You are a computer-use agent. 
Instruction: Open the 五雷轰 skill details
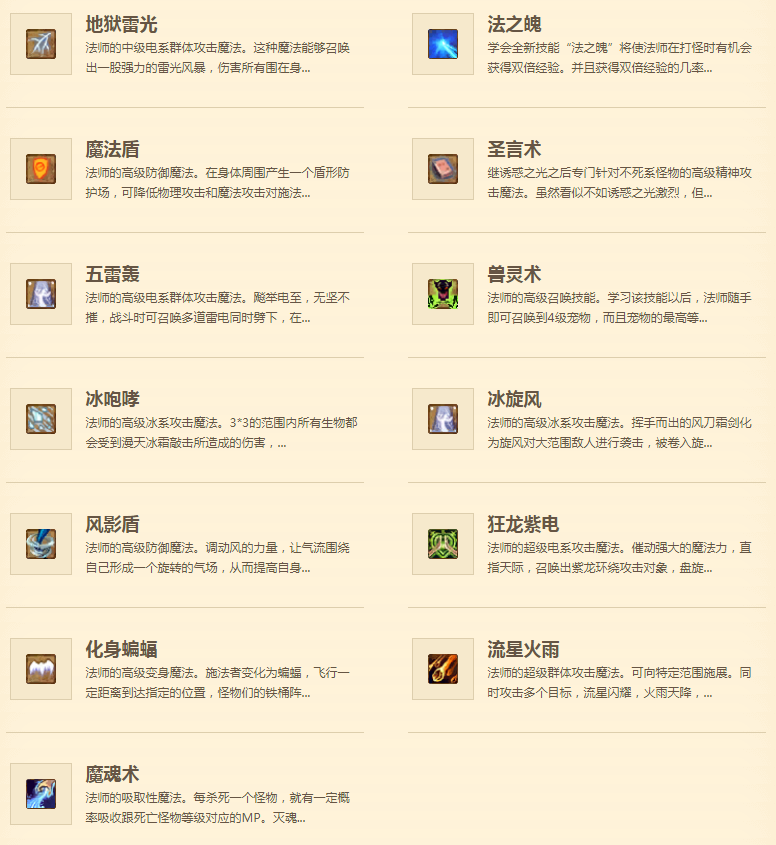pyautogui.click(x=113, y=275)
